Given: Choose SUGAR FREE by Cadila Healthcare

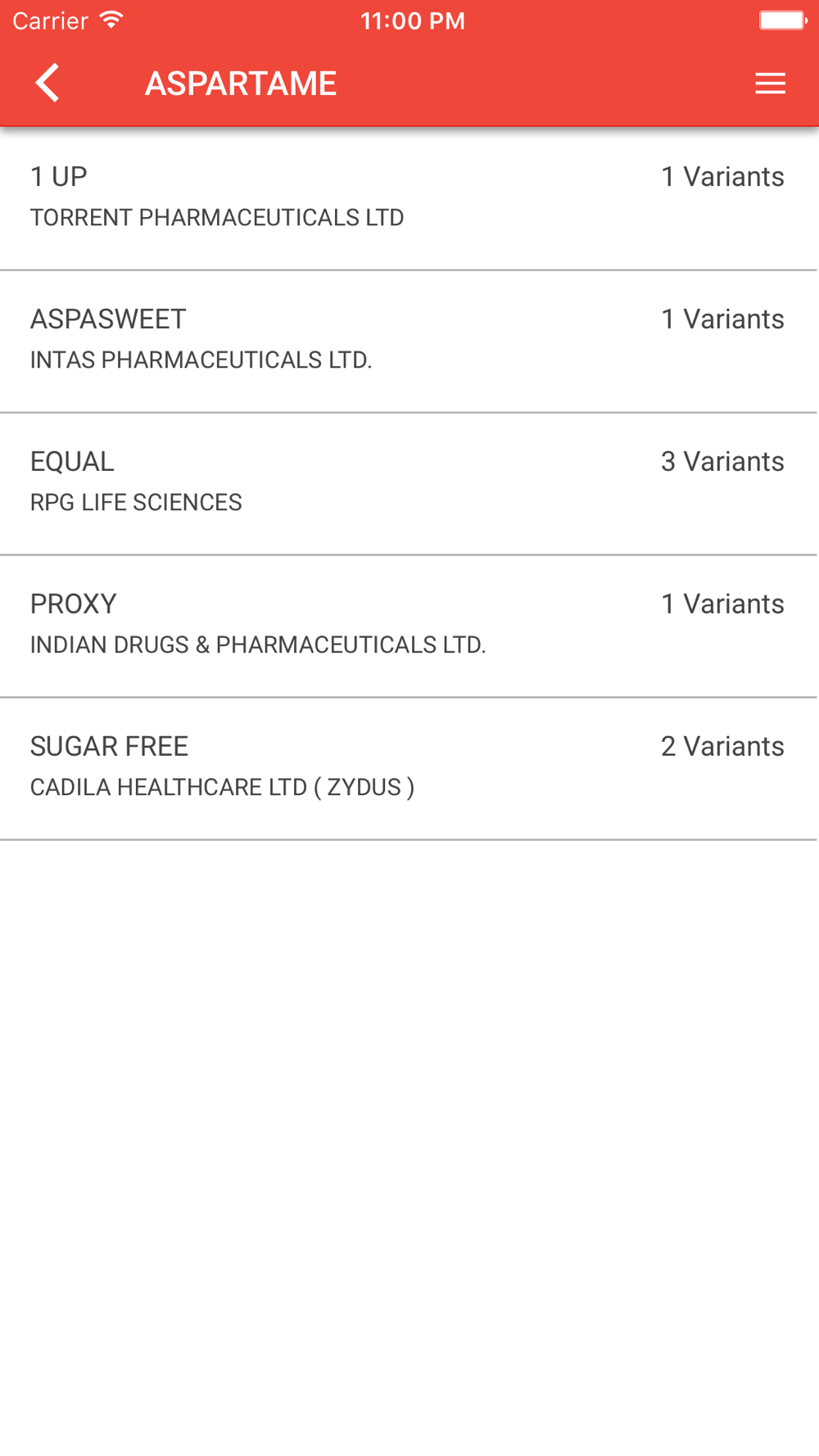Looking at the screenshot, I should [x=409, y=769].
